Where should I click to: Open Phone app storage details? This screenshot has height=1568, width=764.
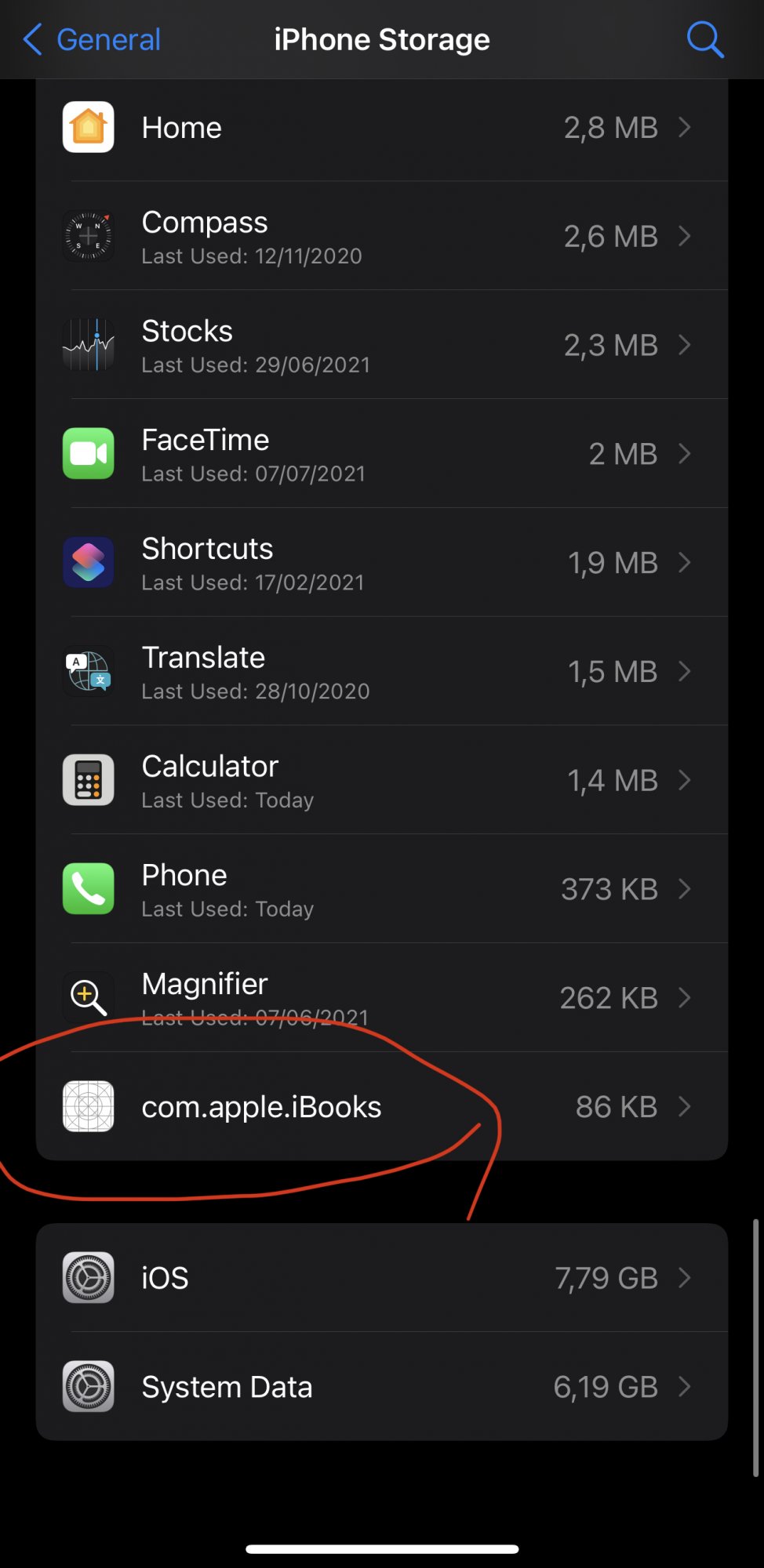click(x=381, y=889)
